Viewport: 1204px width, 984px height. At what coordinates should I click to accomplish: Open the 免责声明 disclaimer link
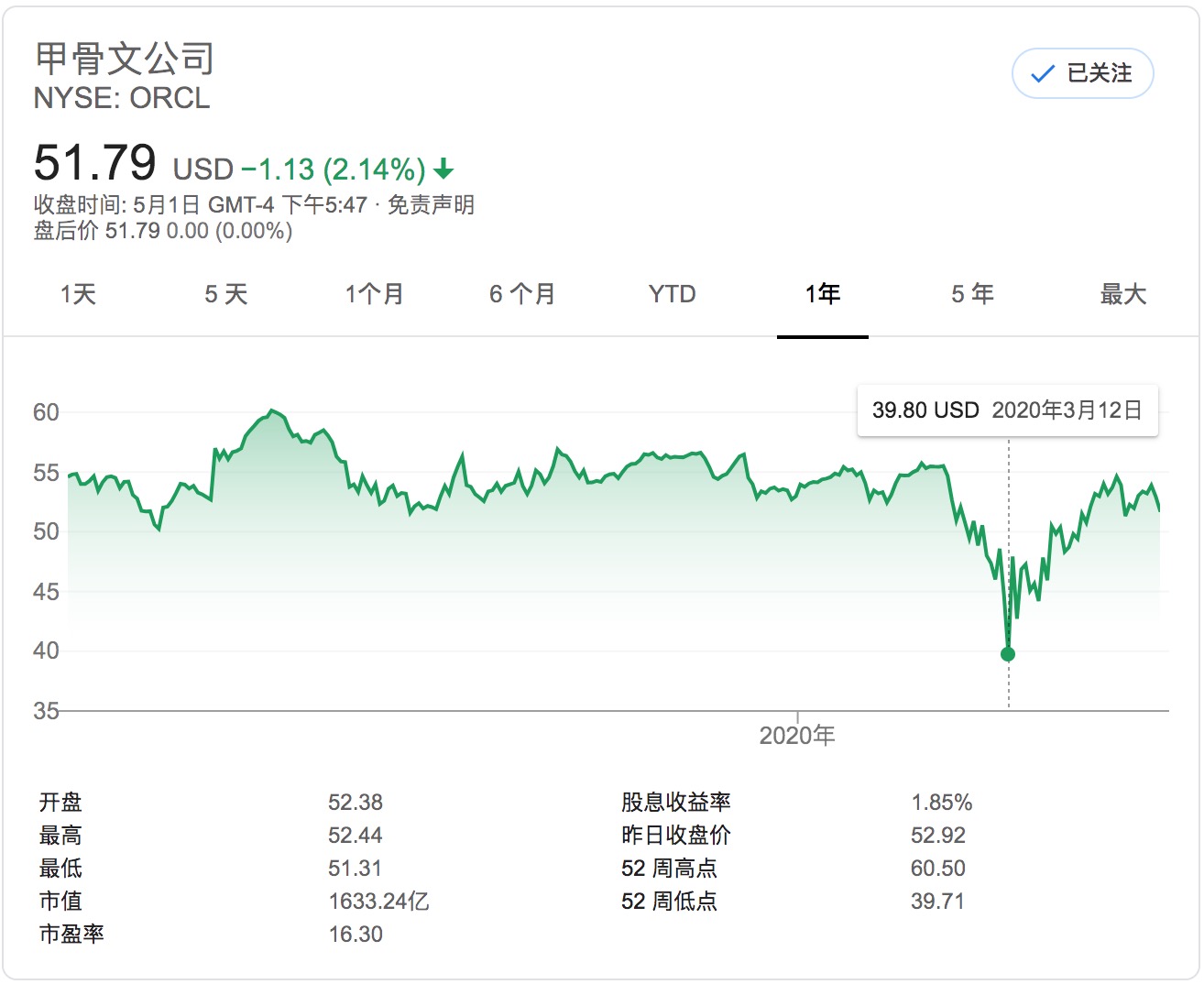tap(431, 204)
